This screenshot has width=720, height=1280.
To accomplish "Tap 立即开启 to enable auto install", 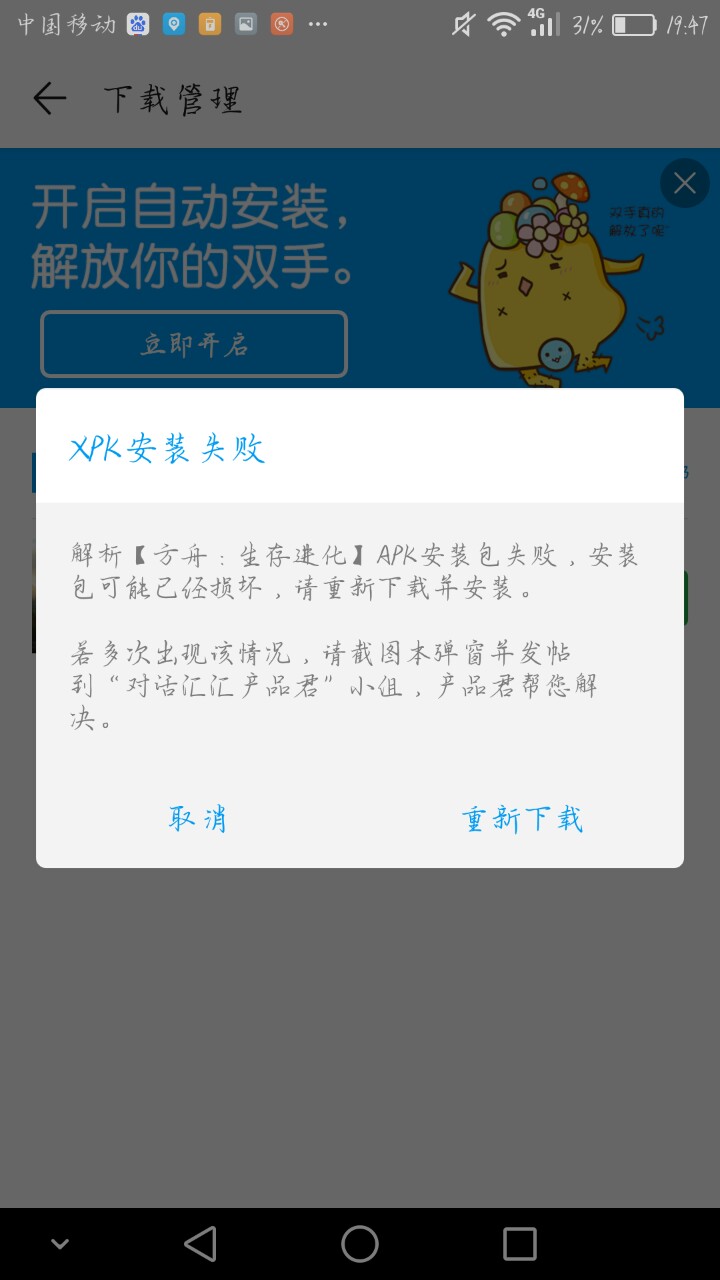I will 194,345.
